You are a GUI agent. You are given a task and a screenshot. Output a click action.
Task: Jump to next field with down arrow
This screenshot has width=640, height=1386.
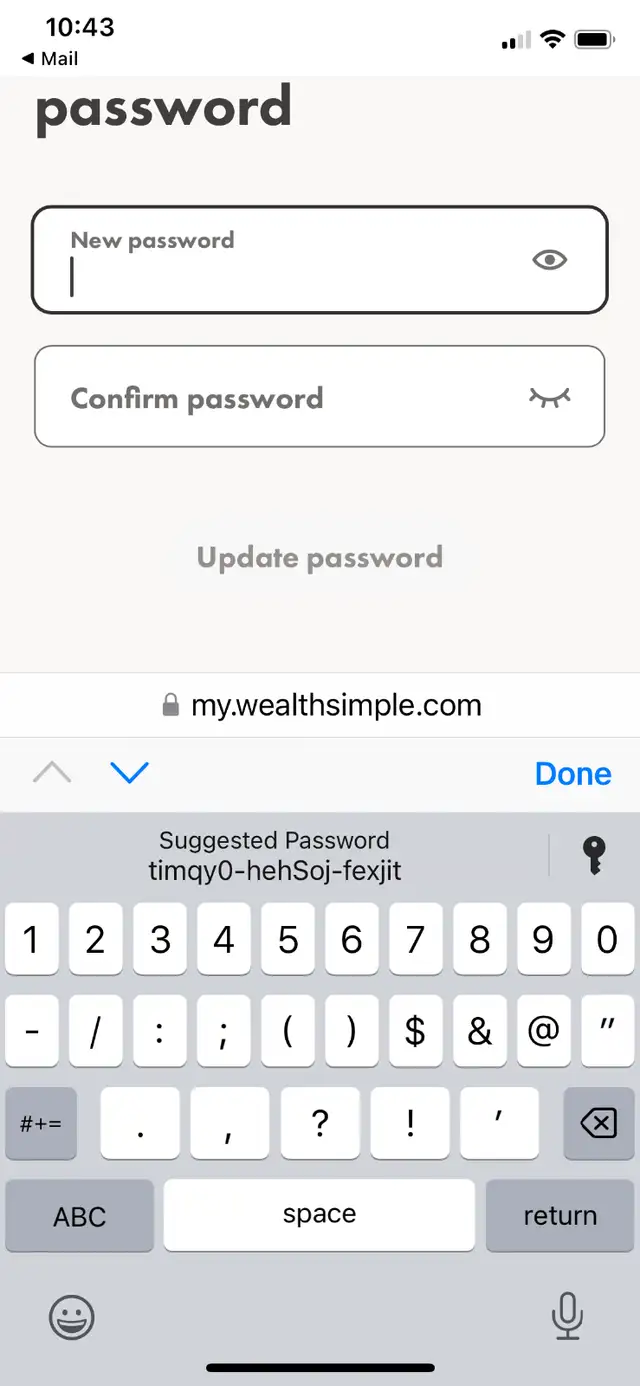pyautogui.click(x=129, y=772)
